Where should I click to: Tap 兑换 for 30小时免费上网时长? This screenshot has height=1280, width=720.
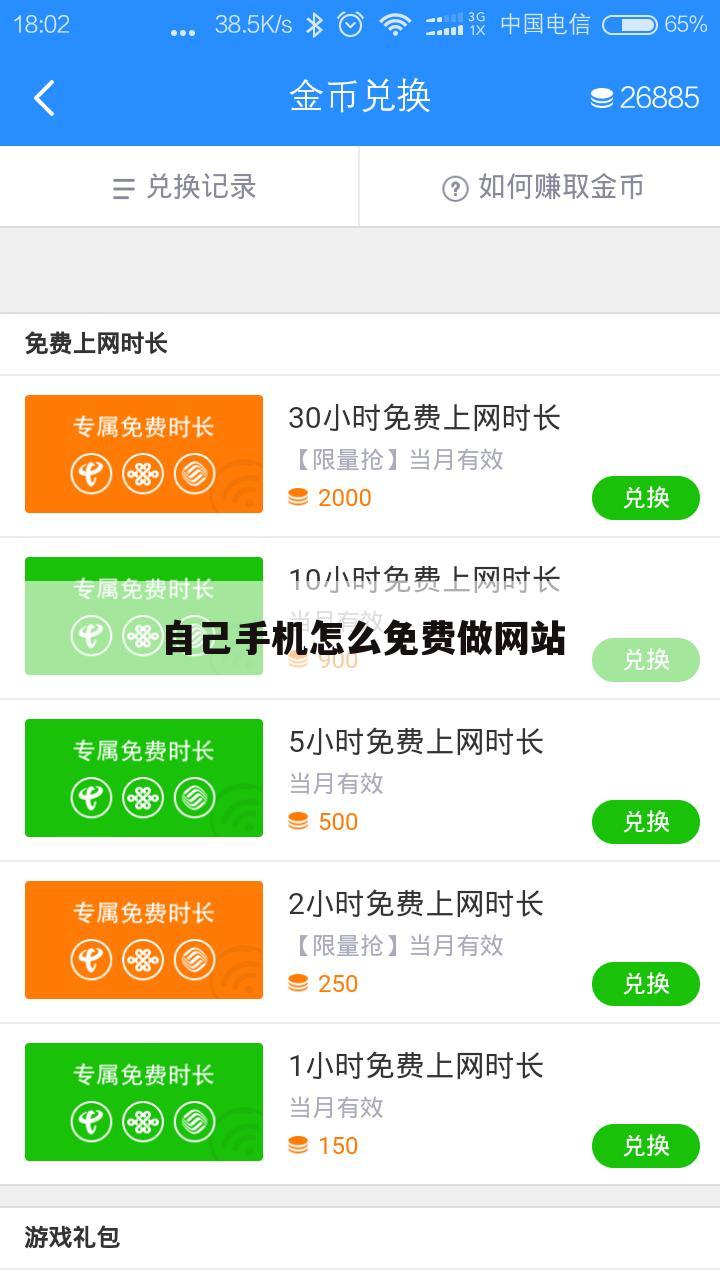(x=645, y=497)
